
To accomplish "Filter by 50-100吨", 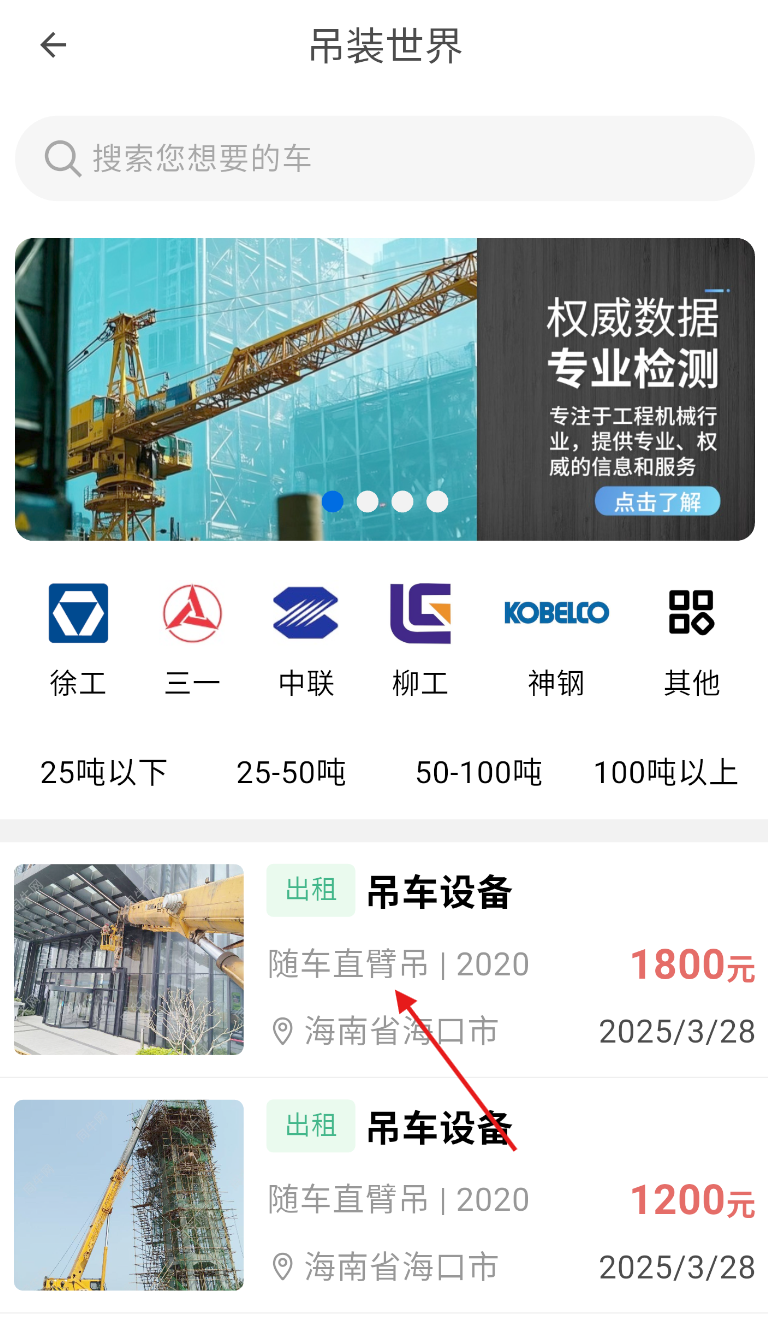I will [x=479, y=772].
